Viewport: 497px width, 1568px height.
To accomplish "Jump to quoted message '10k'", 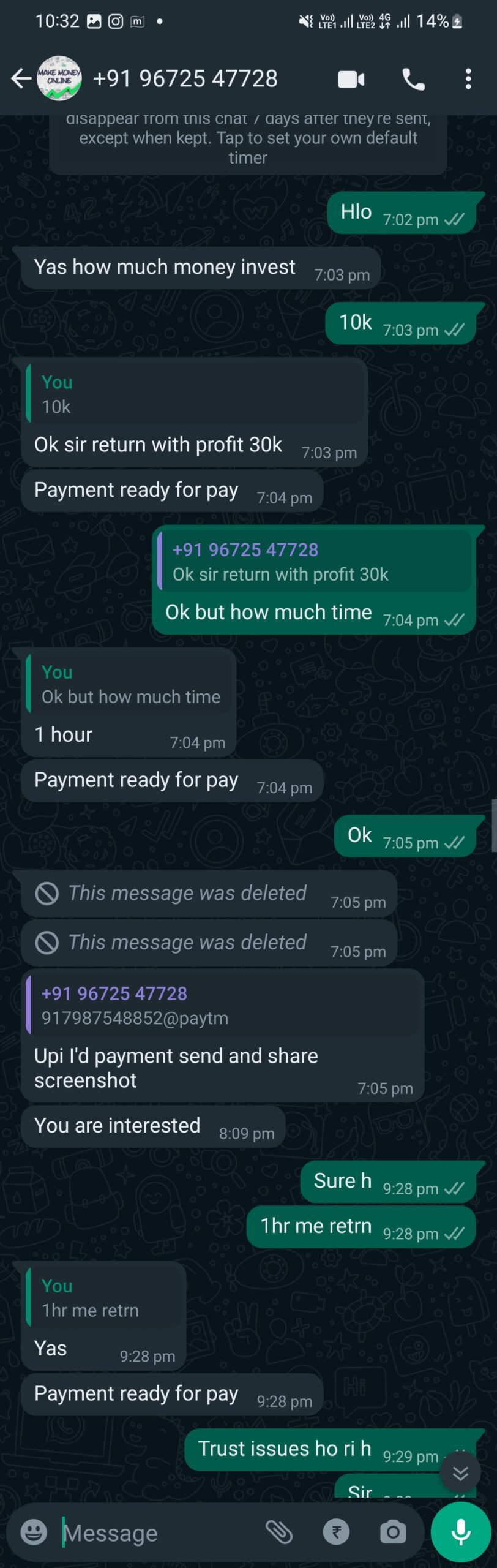I will click(x=195, y=394).
